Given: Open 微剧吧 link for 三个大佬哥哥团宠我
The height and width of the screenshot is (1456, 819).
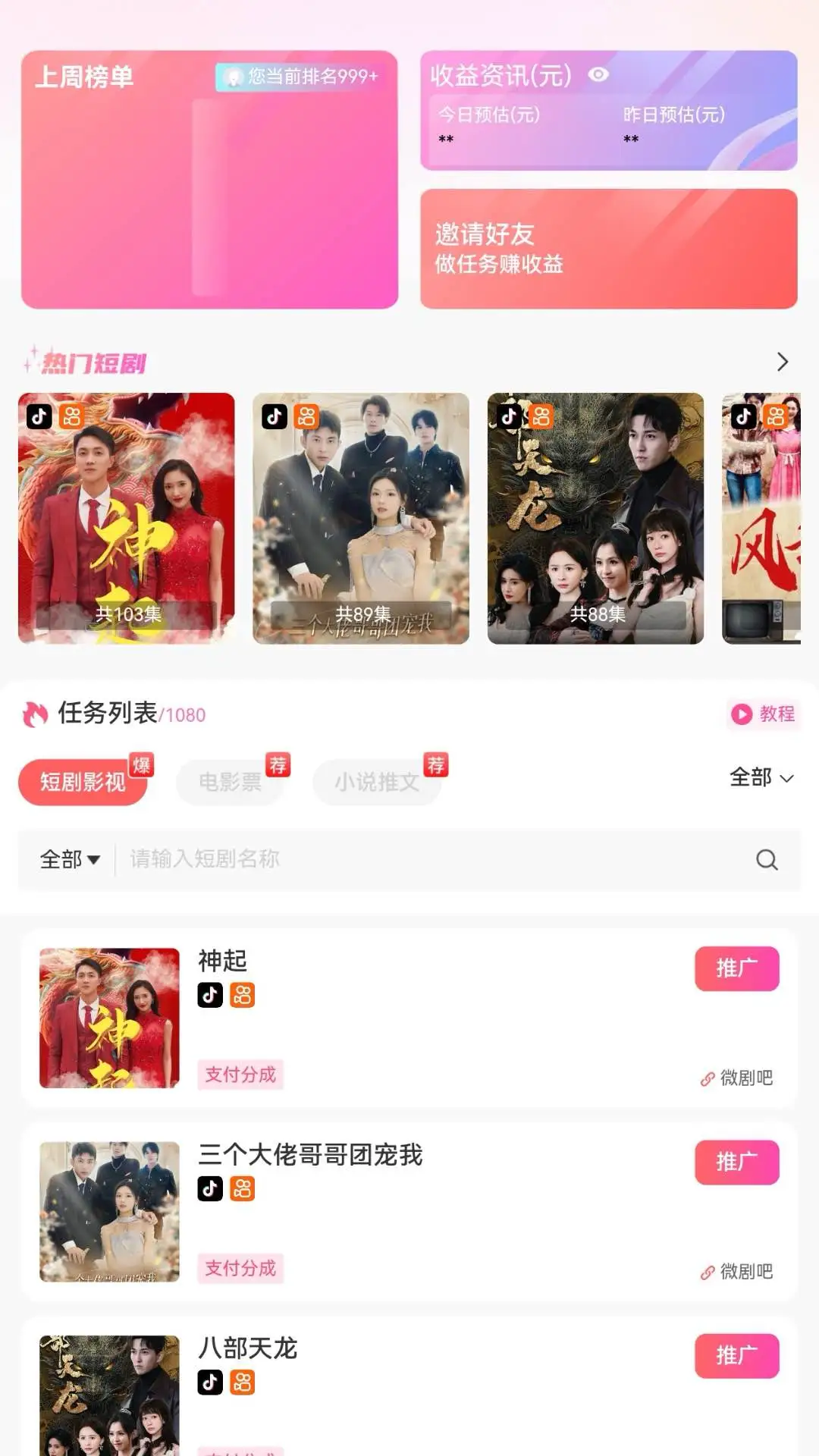Looking at the screenshot, I should 737,1272.
